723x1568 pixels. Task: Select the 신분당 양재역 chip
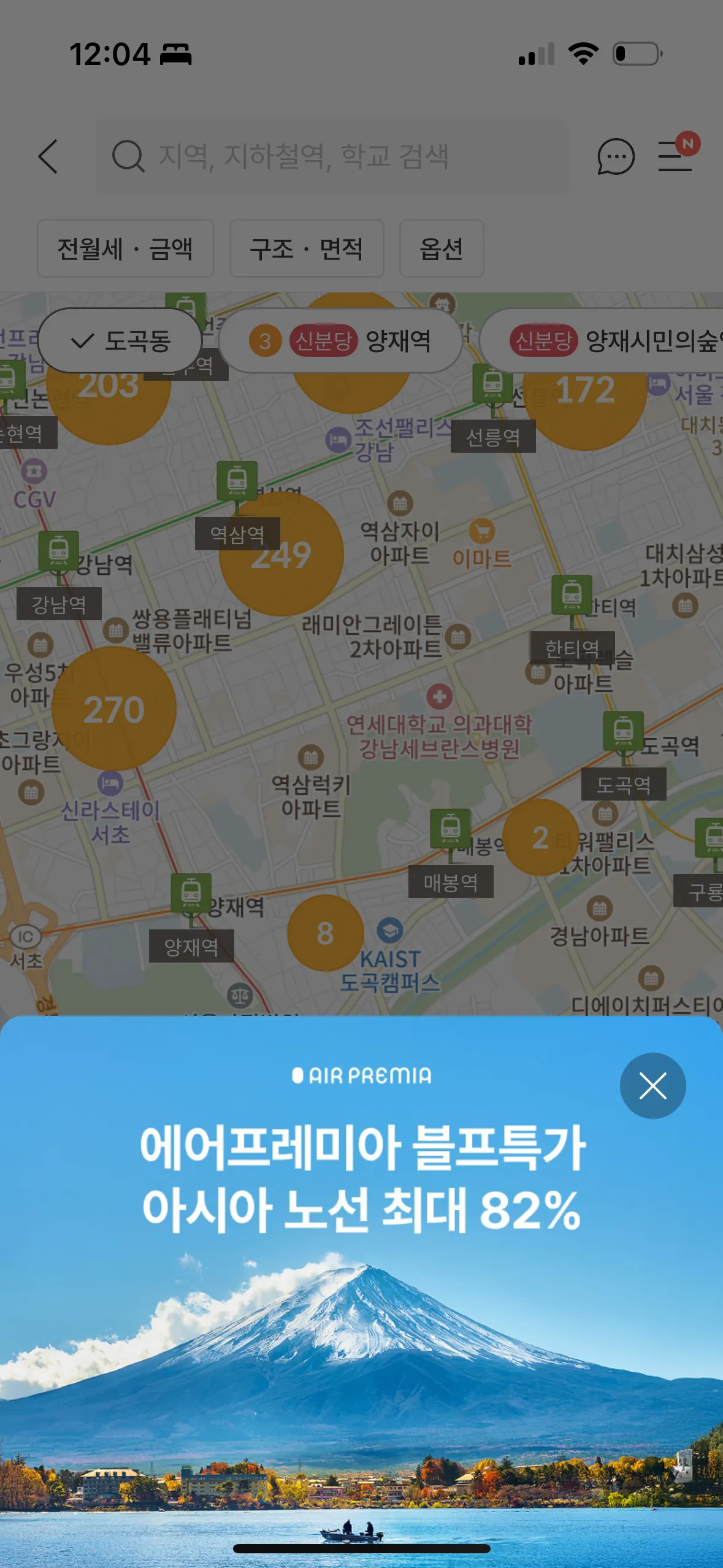[340, 340]
